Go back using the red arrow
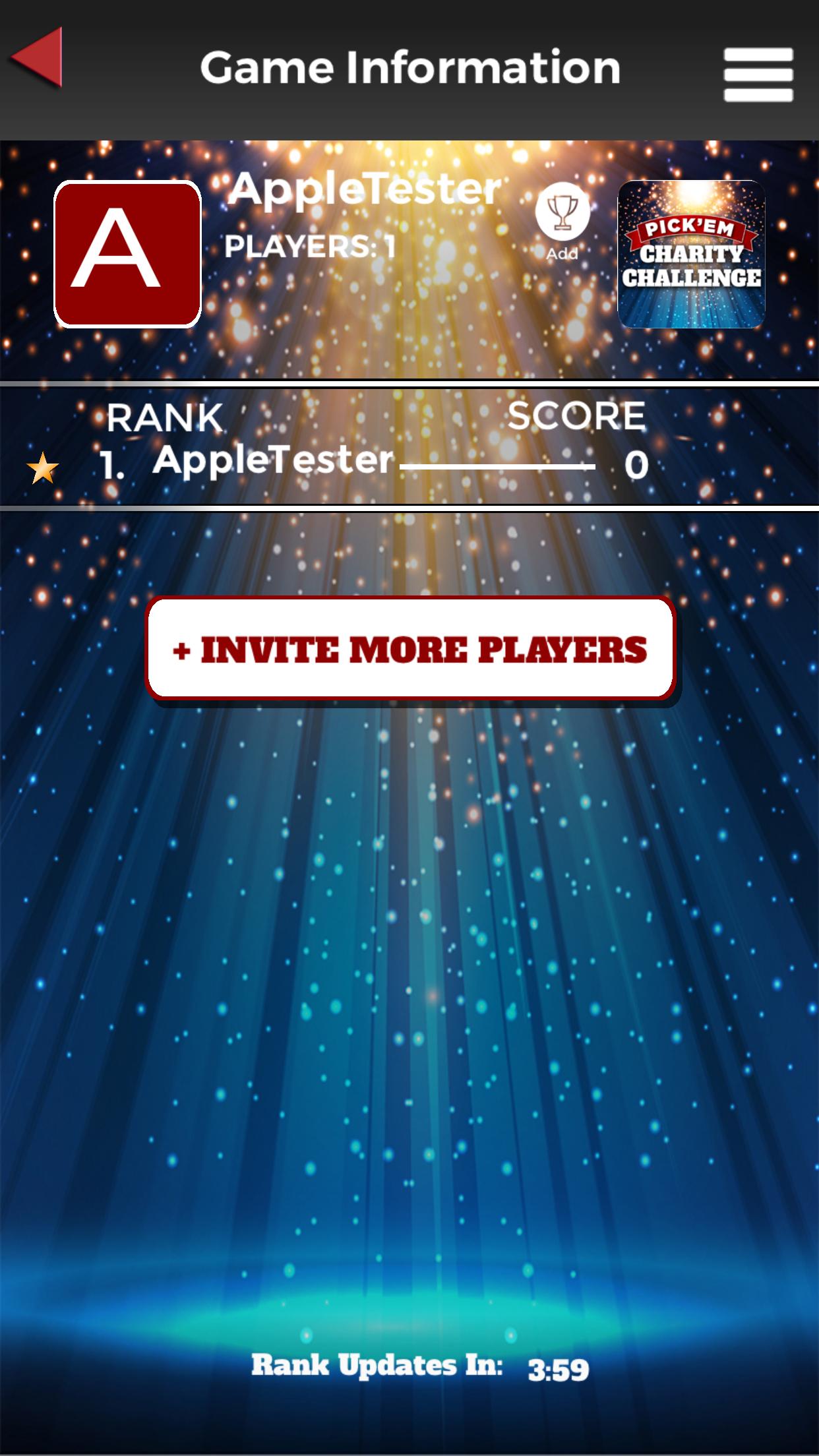 [x=38, y=57]
